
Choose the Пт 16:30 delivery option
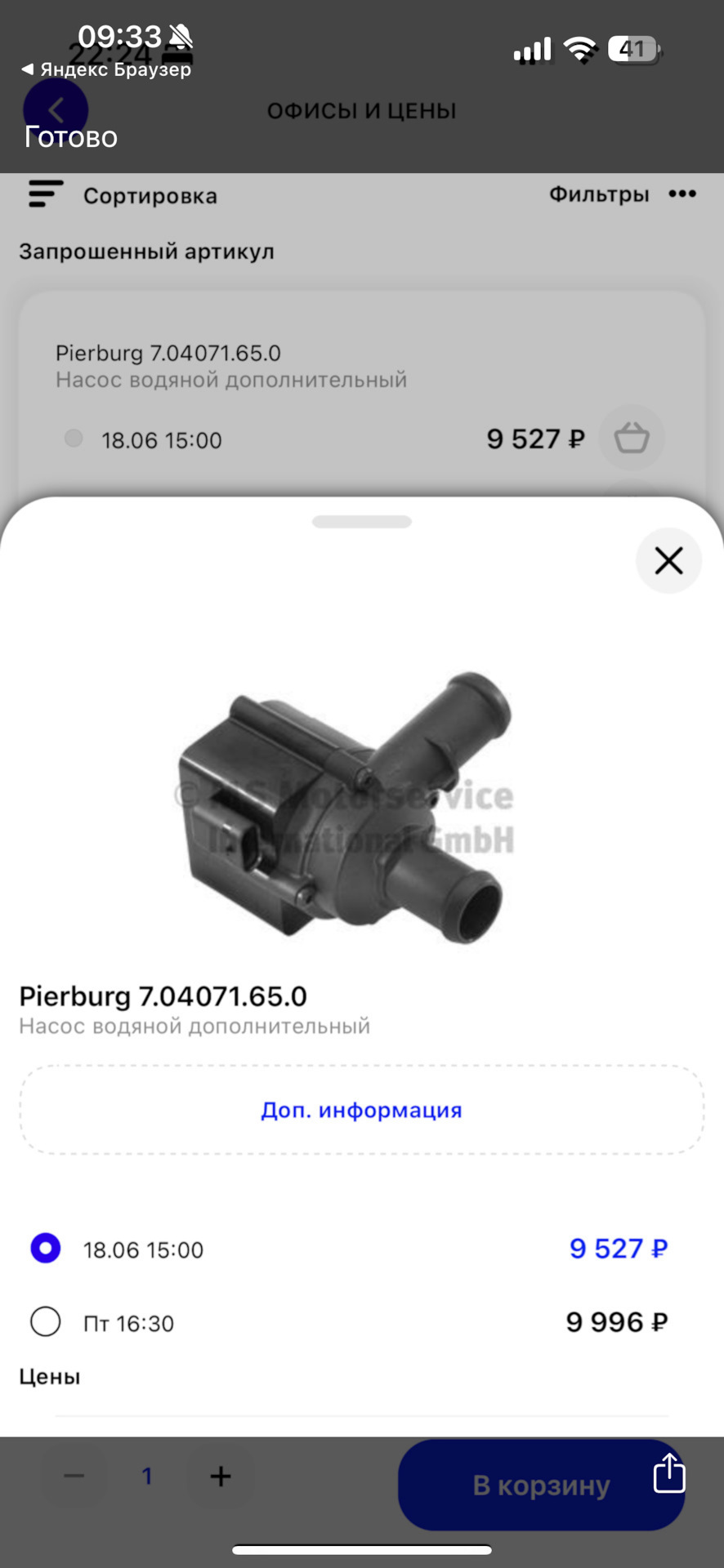[x=46, y=1321]
